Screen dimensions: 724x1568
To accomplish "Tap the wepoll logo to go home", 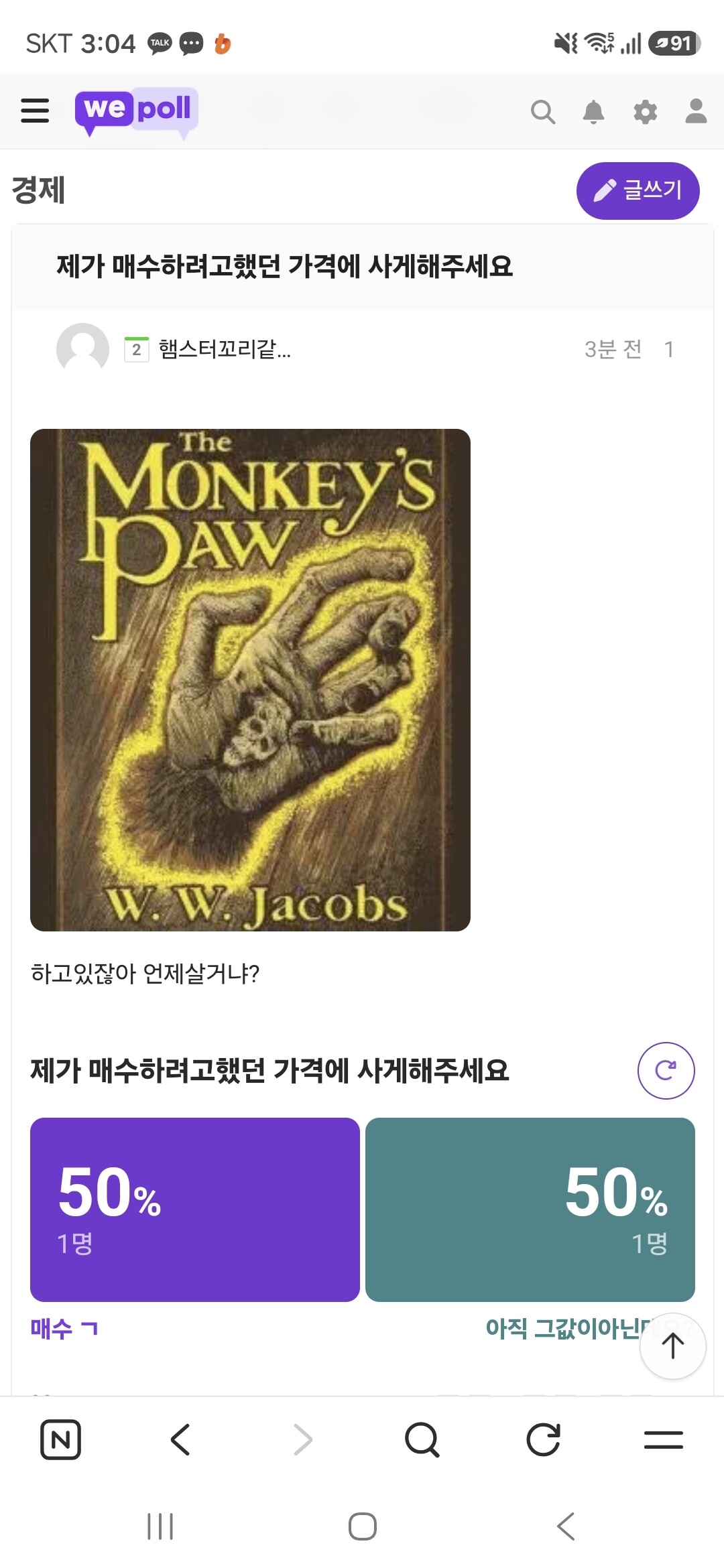I will (137, 112).
